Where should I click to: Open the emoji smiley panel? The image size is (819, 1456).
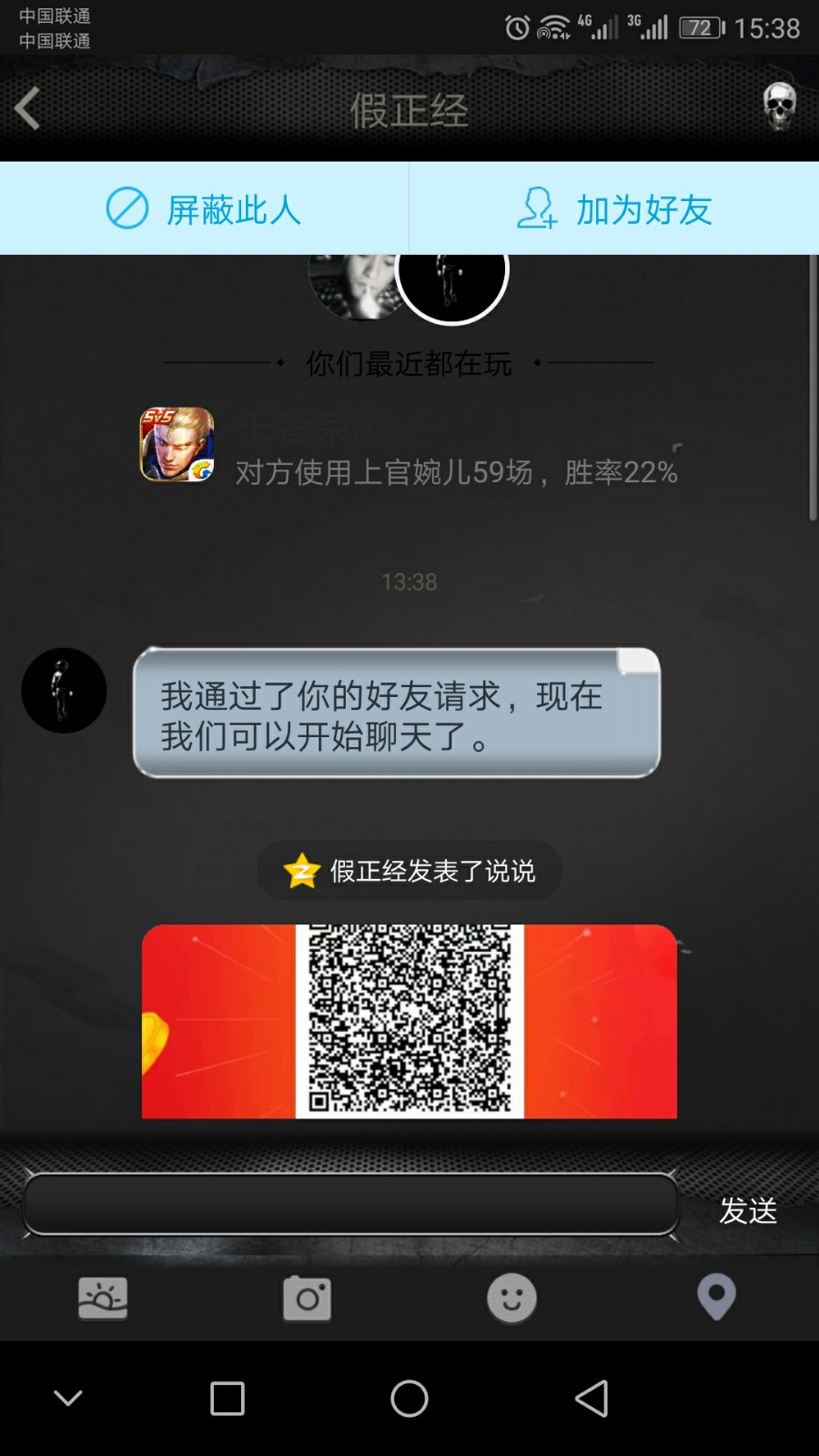coord(511,1298)
